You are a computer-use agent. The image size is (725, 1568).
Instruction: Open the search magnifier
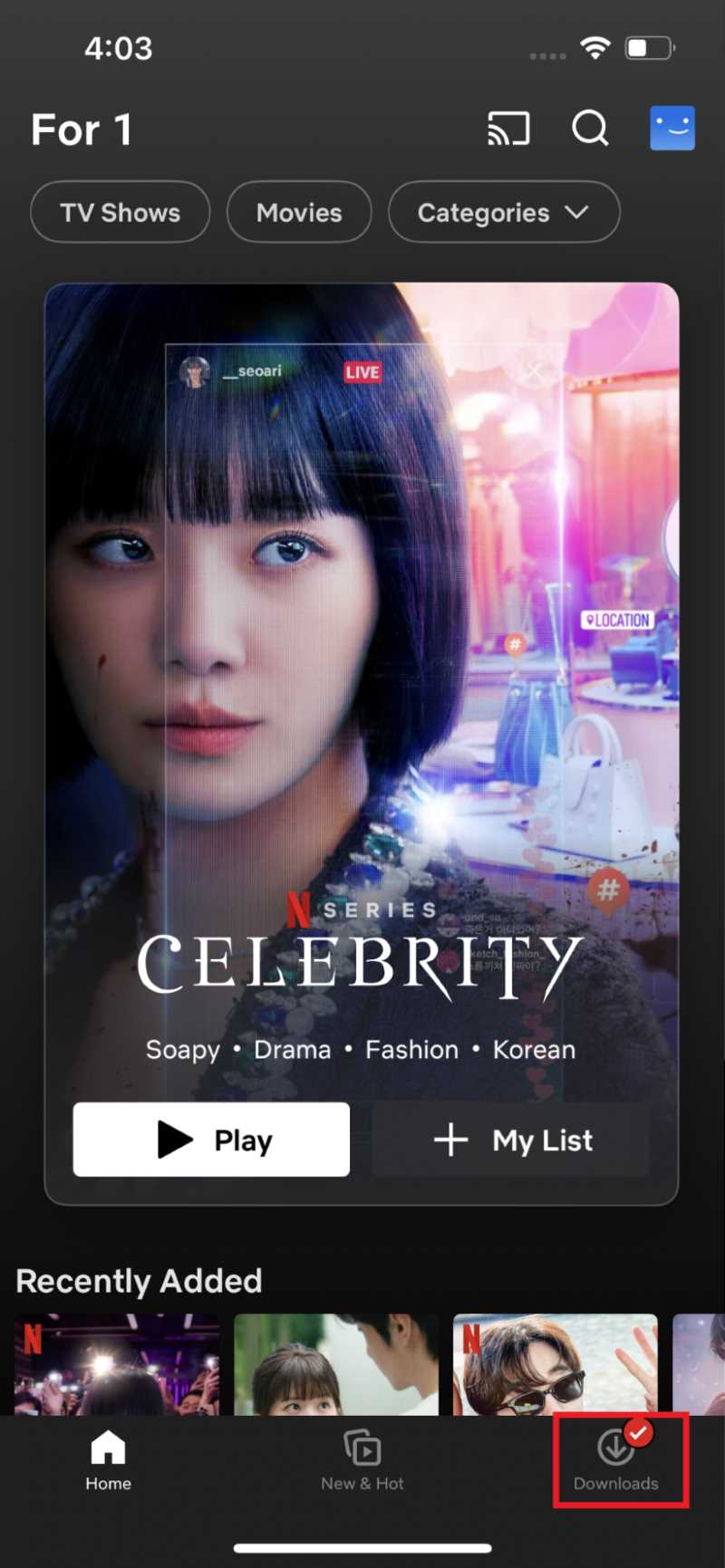(x=590, y=129)
